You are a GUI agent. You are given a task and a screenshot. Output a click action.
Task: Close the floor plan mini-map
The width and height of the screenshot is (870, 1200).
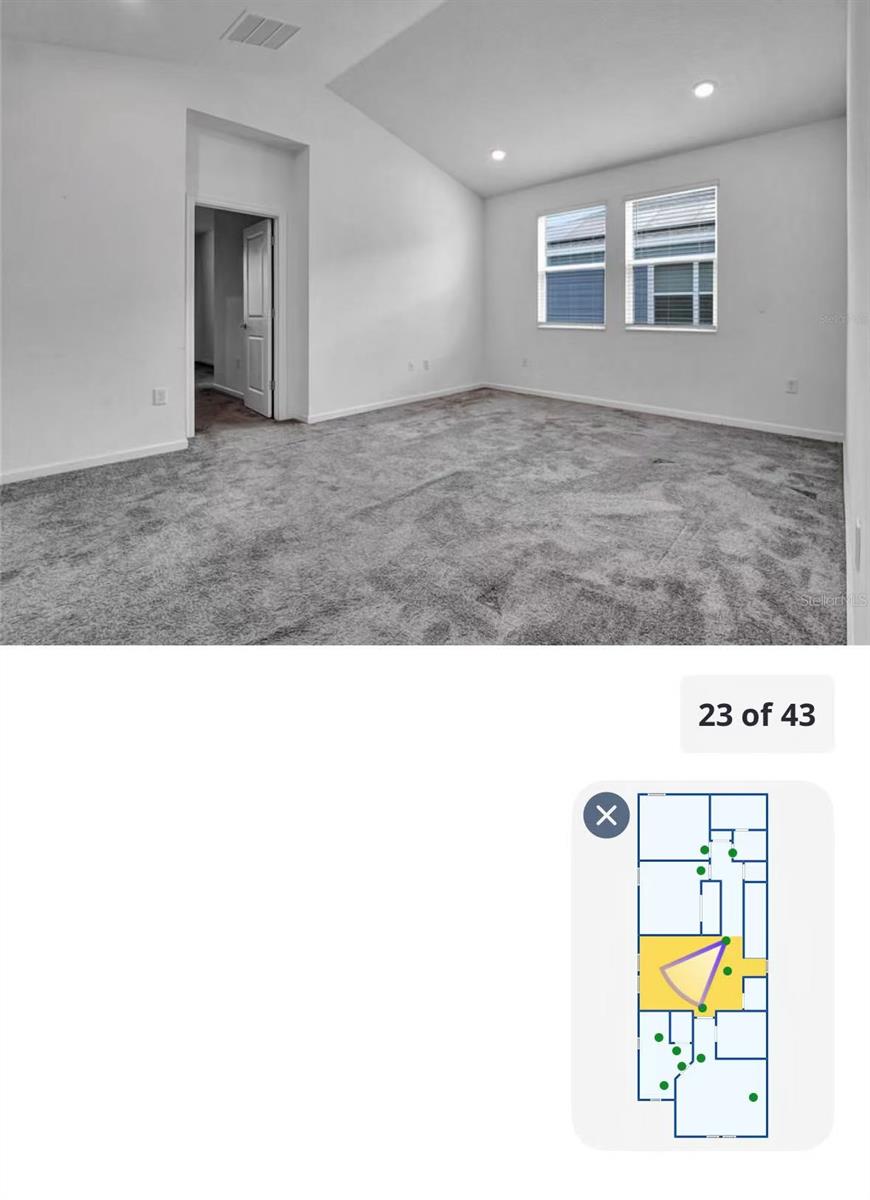606,815
